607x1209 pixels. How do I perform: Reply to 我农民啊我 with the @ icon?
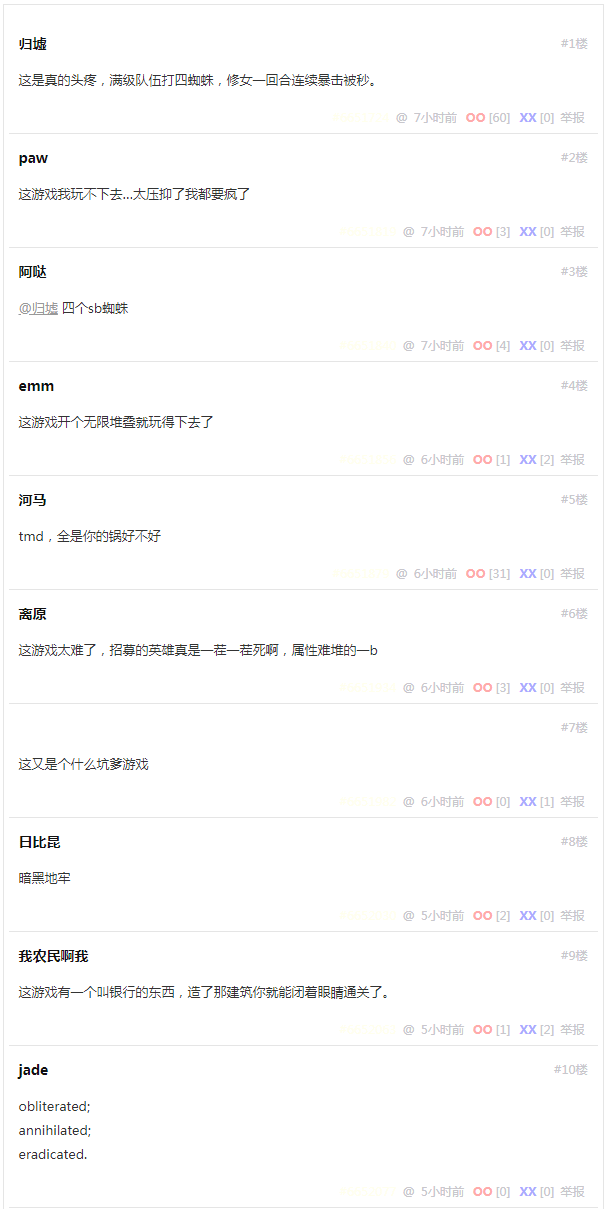click(x=408, y=1030)
